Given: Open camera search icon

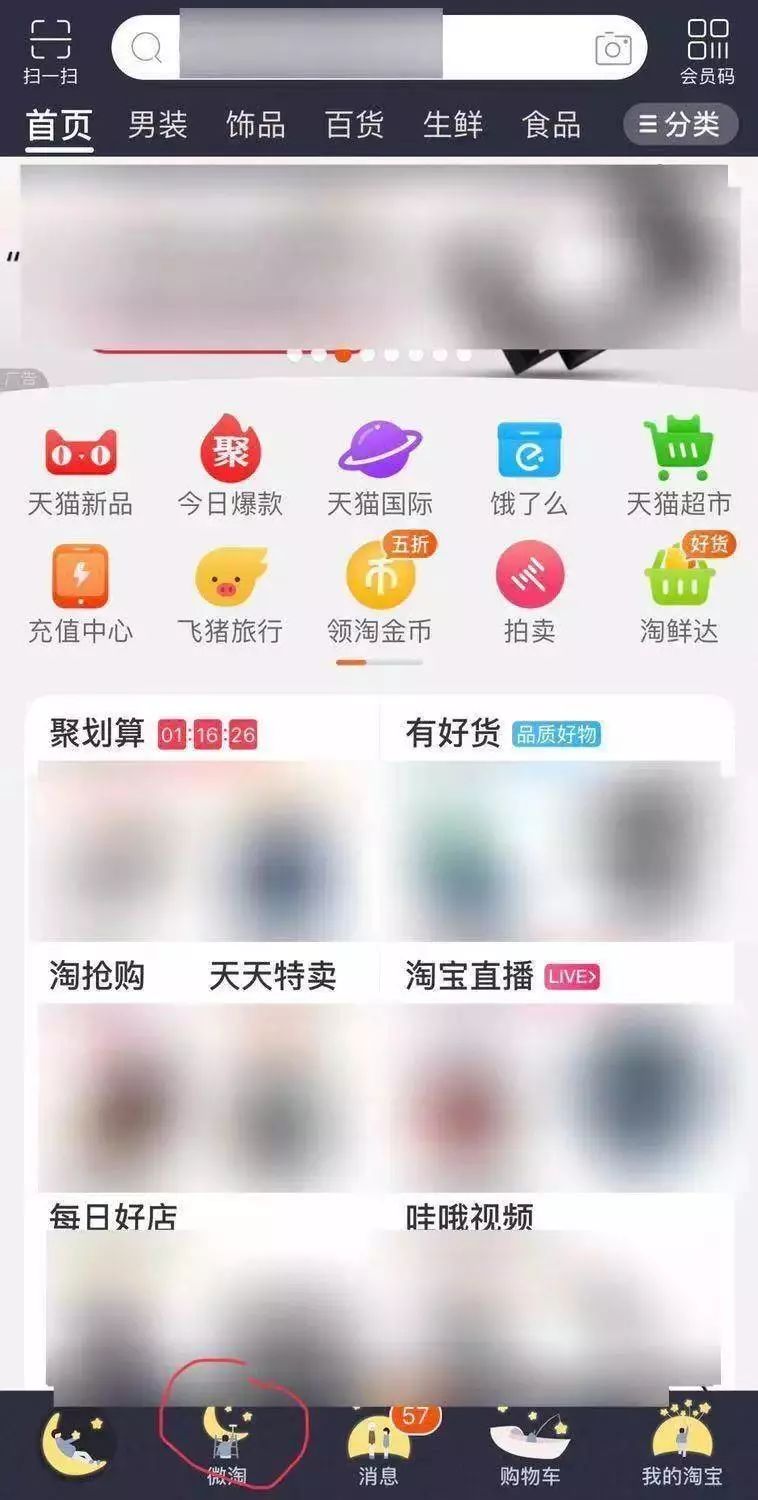Looking at the screenshot, I should click(x=613, y=47).
